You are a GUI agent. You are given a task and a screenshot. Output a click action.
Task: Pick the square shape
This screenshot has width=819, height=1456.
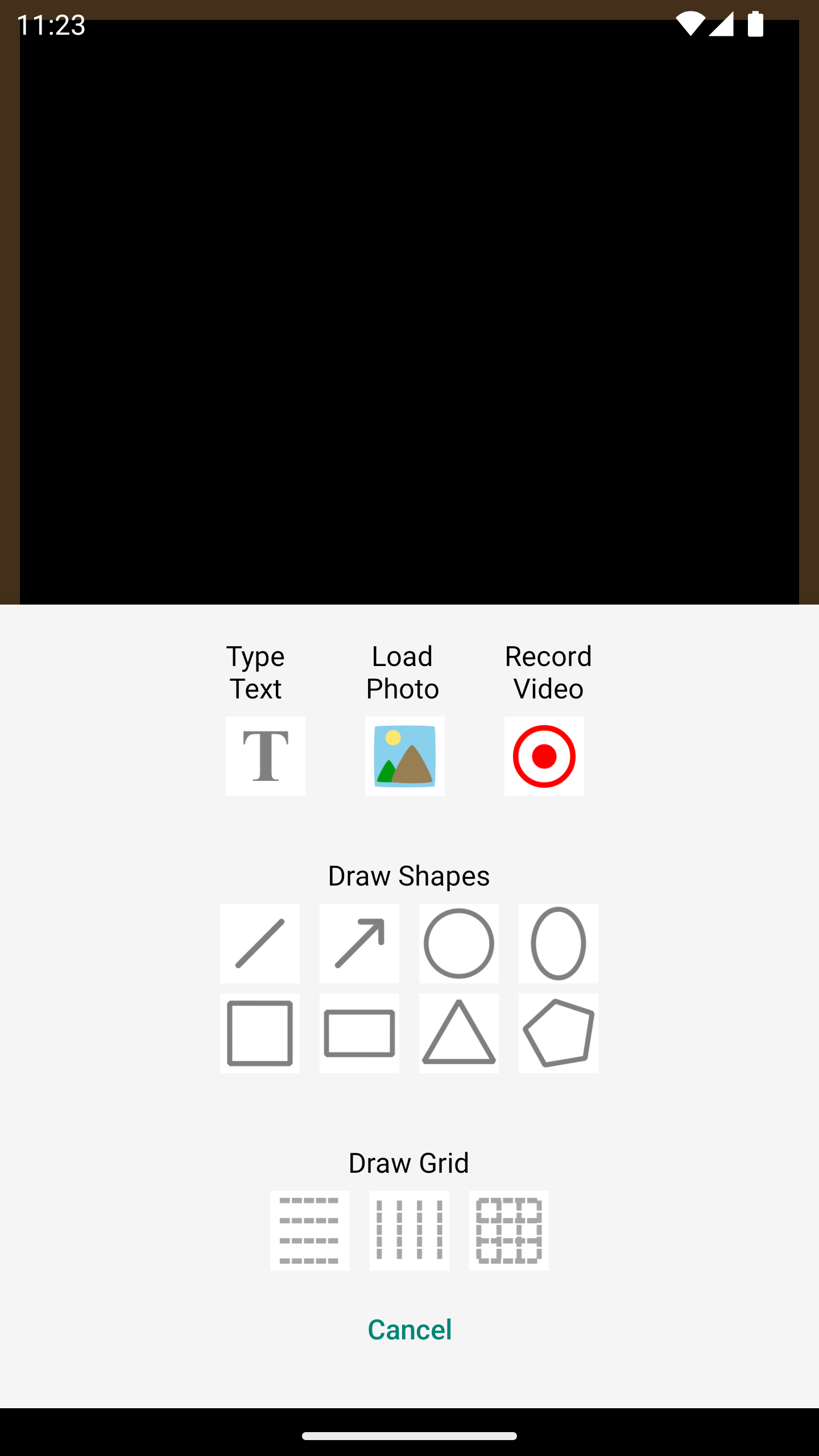(x=259, y=1033)
